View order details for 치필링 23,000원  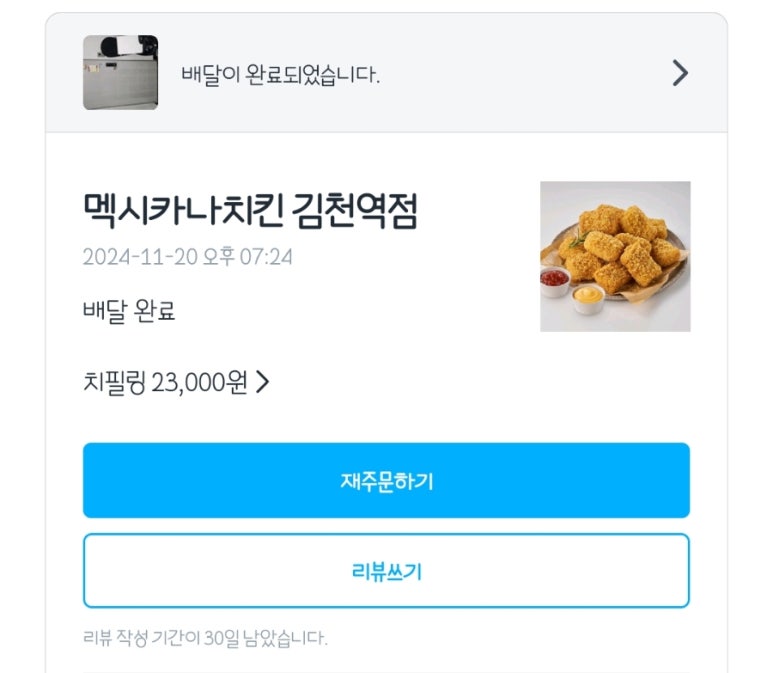(177, 383)
